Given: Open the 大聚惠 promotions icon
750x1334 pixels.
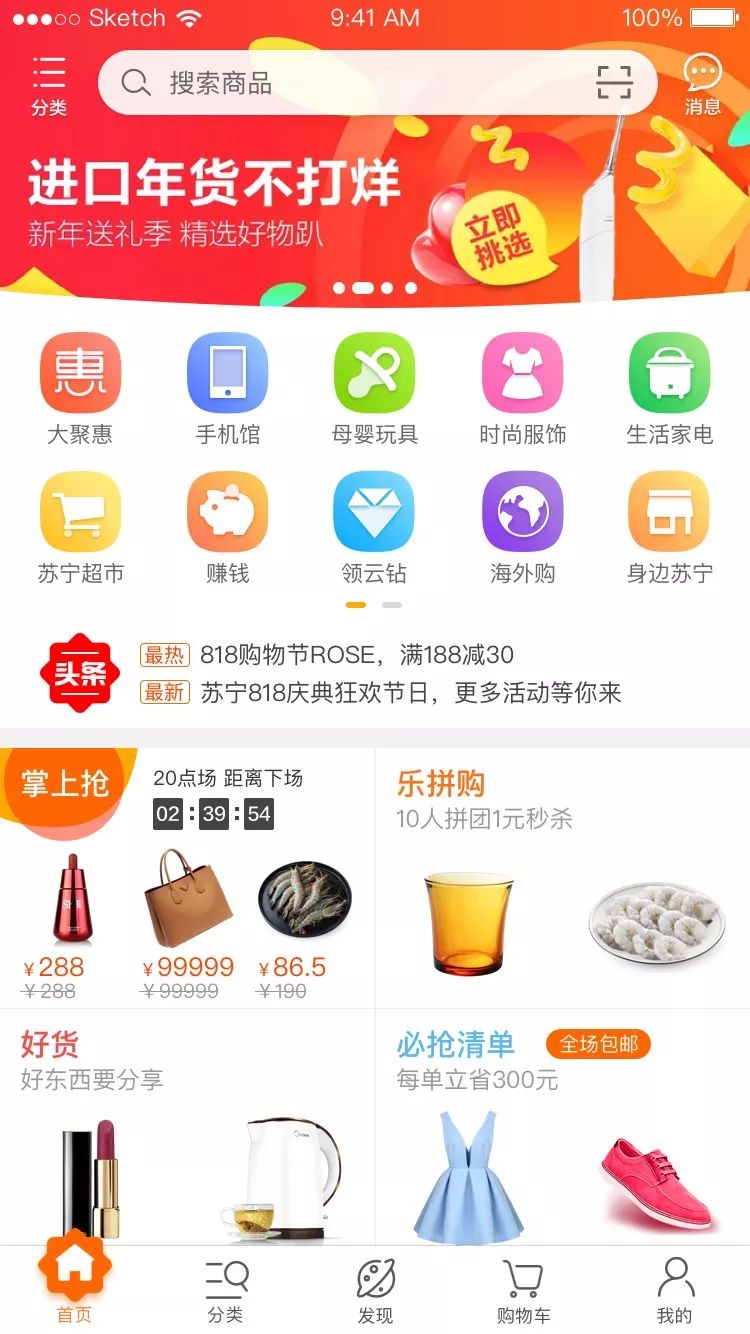Looking at the screenshot, I should click(80, 375).
